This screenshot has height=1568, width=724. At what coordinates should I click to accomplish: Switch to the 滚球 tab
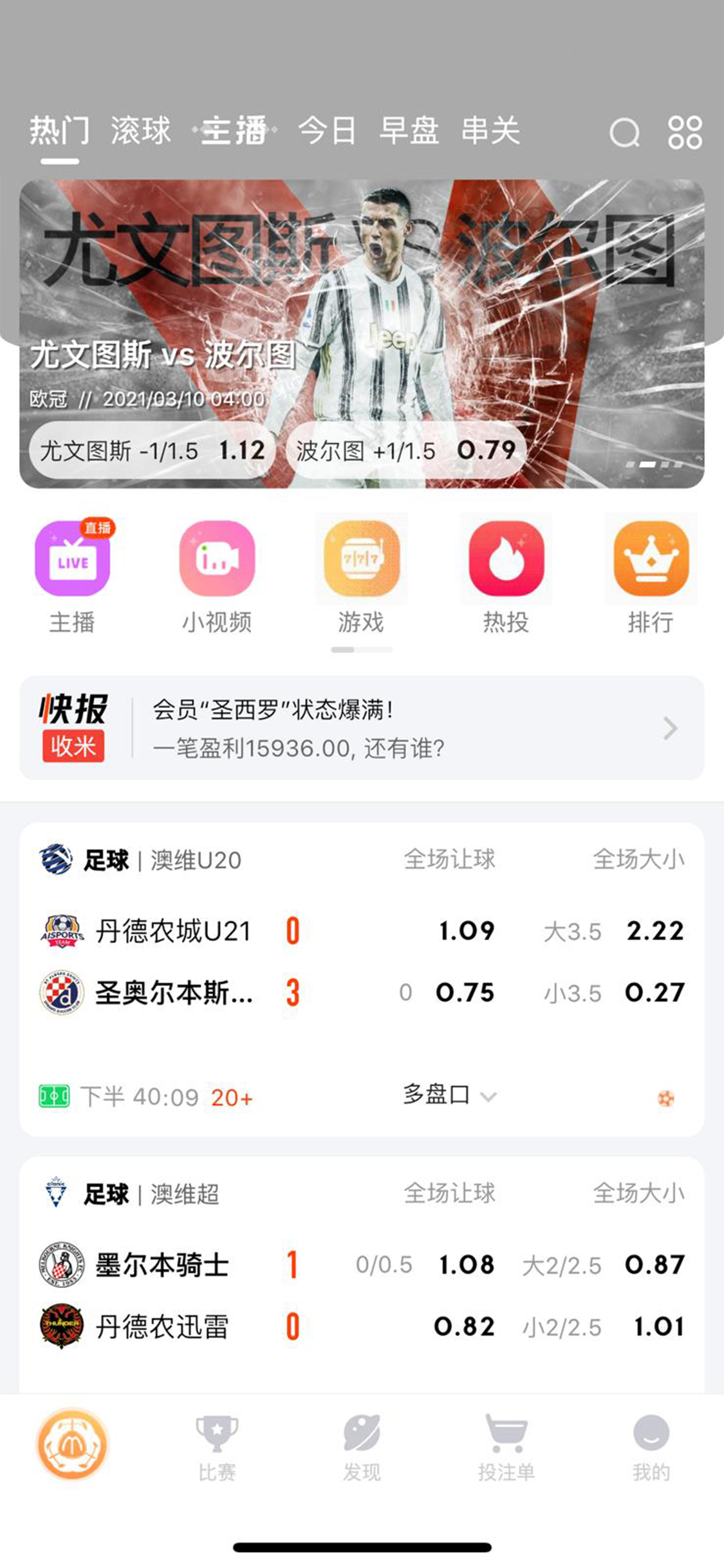(140, 131)
